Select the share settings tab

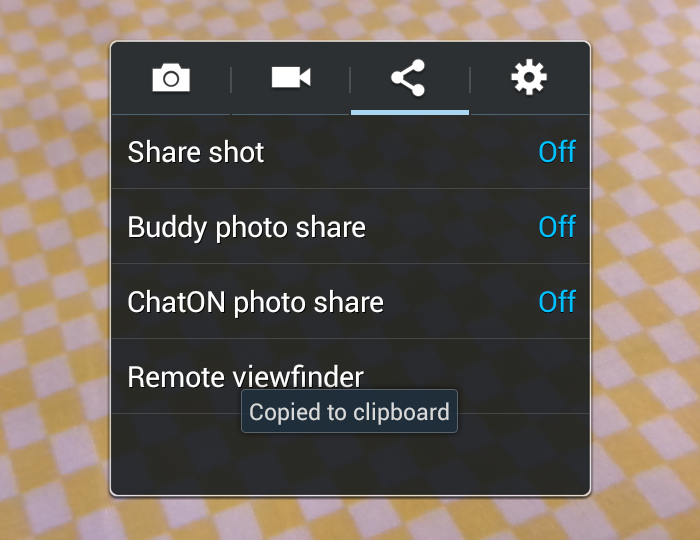tap(408, 78)
